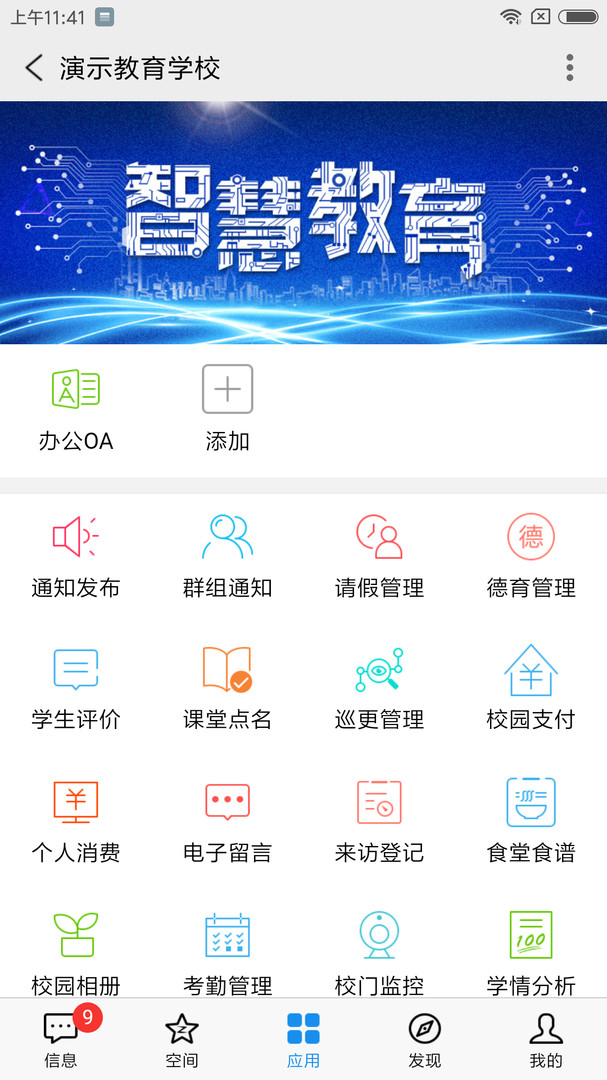607x1080 pixels.
Task: Switch to the 空间 tab
Action: click(182, 1040)
